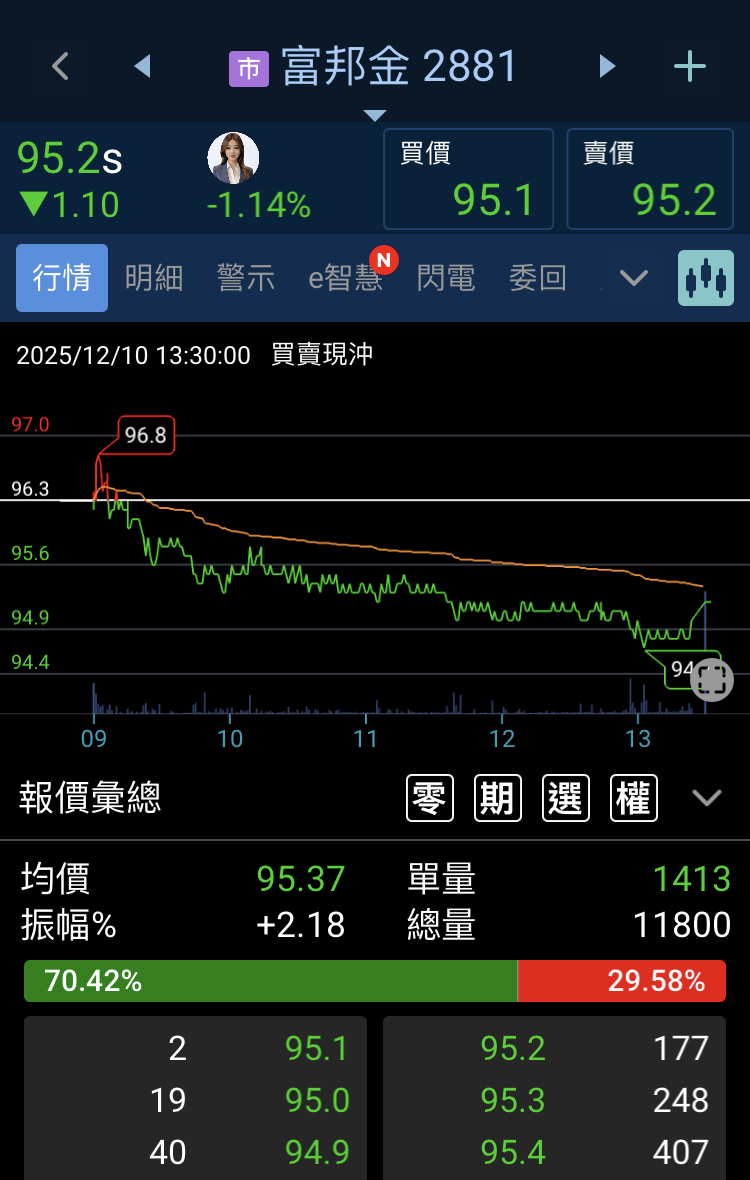Switch to the next stock
The height and width of the screenshot is (1180, 750).
(x=607, y=67)
